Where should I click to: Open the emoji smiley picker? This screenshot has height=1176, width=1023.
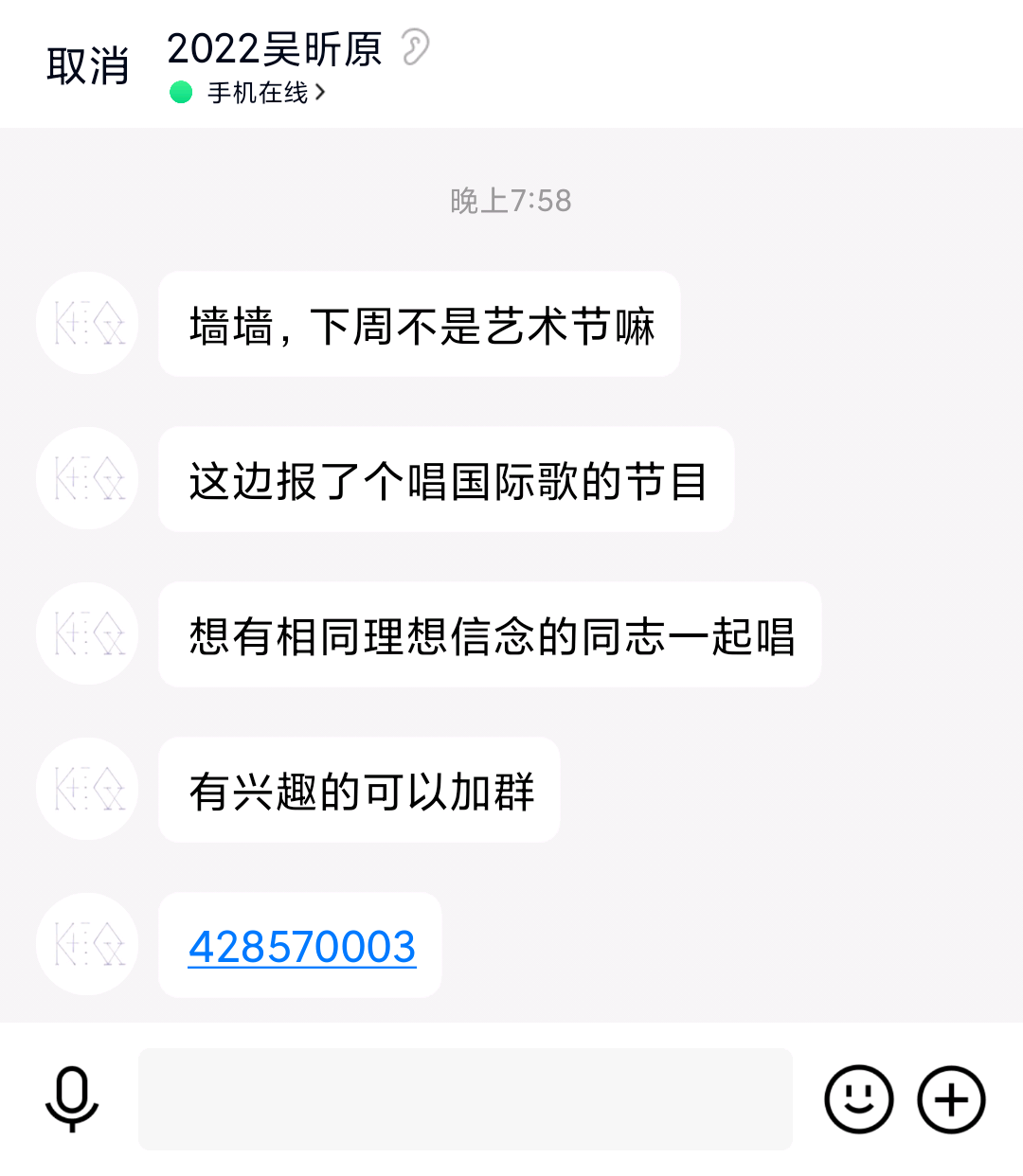(x=859, y=1099)
